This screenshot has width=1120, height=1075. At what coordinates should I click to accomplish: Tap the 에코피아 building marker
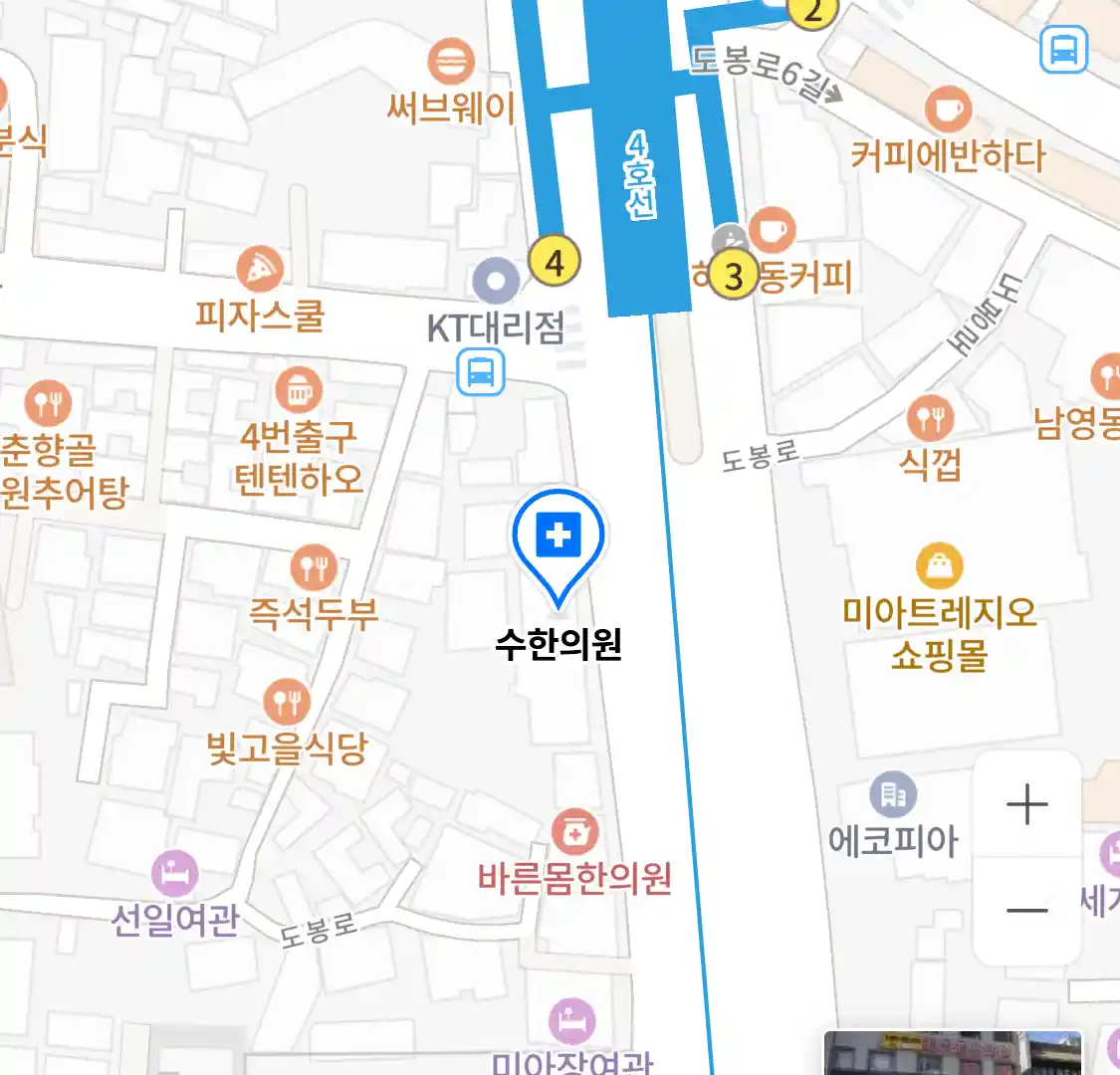point(893,795)
